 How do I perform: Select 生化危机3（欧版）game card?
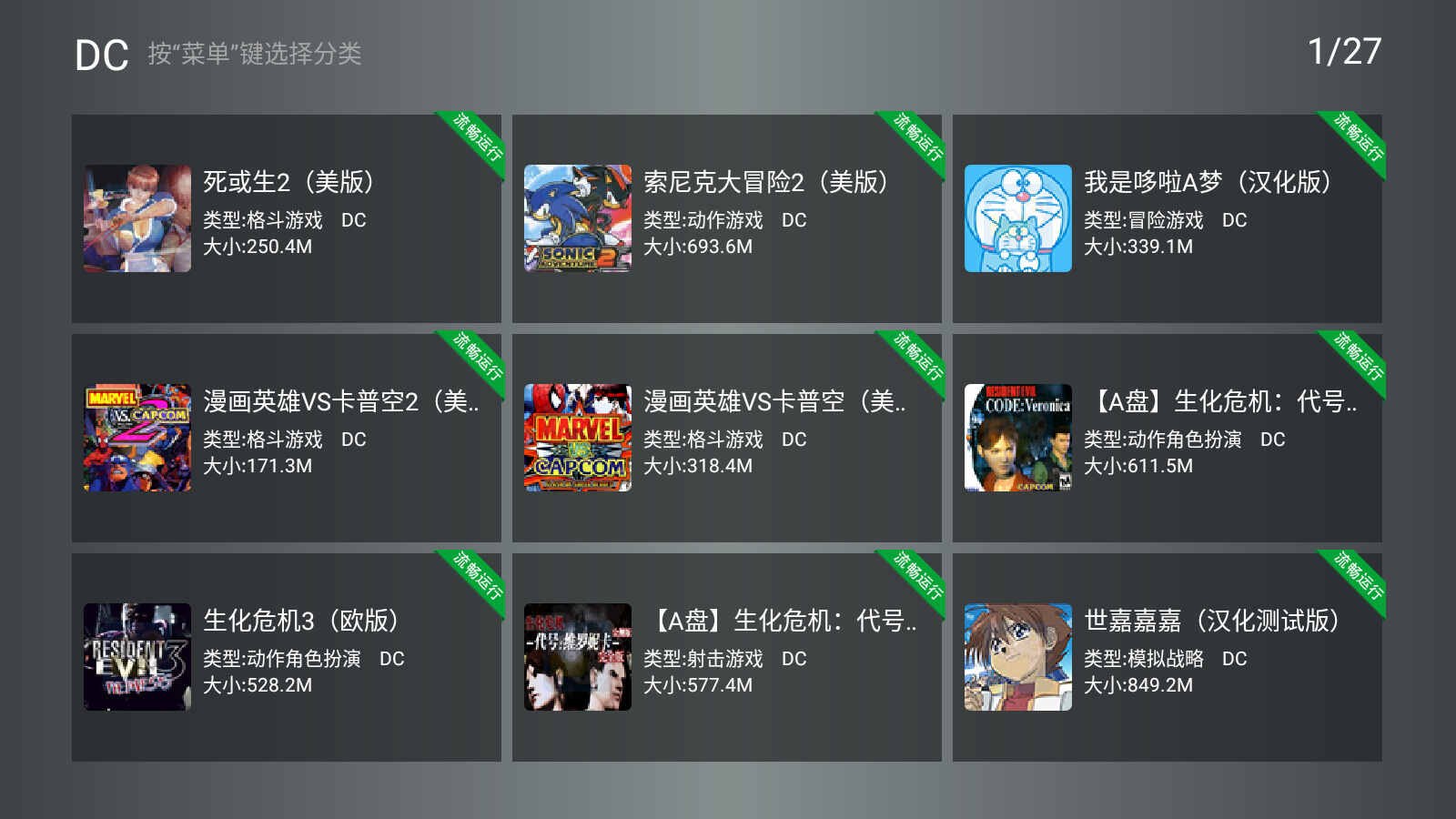[286, 657]
